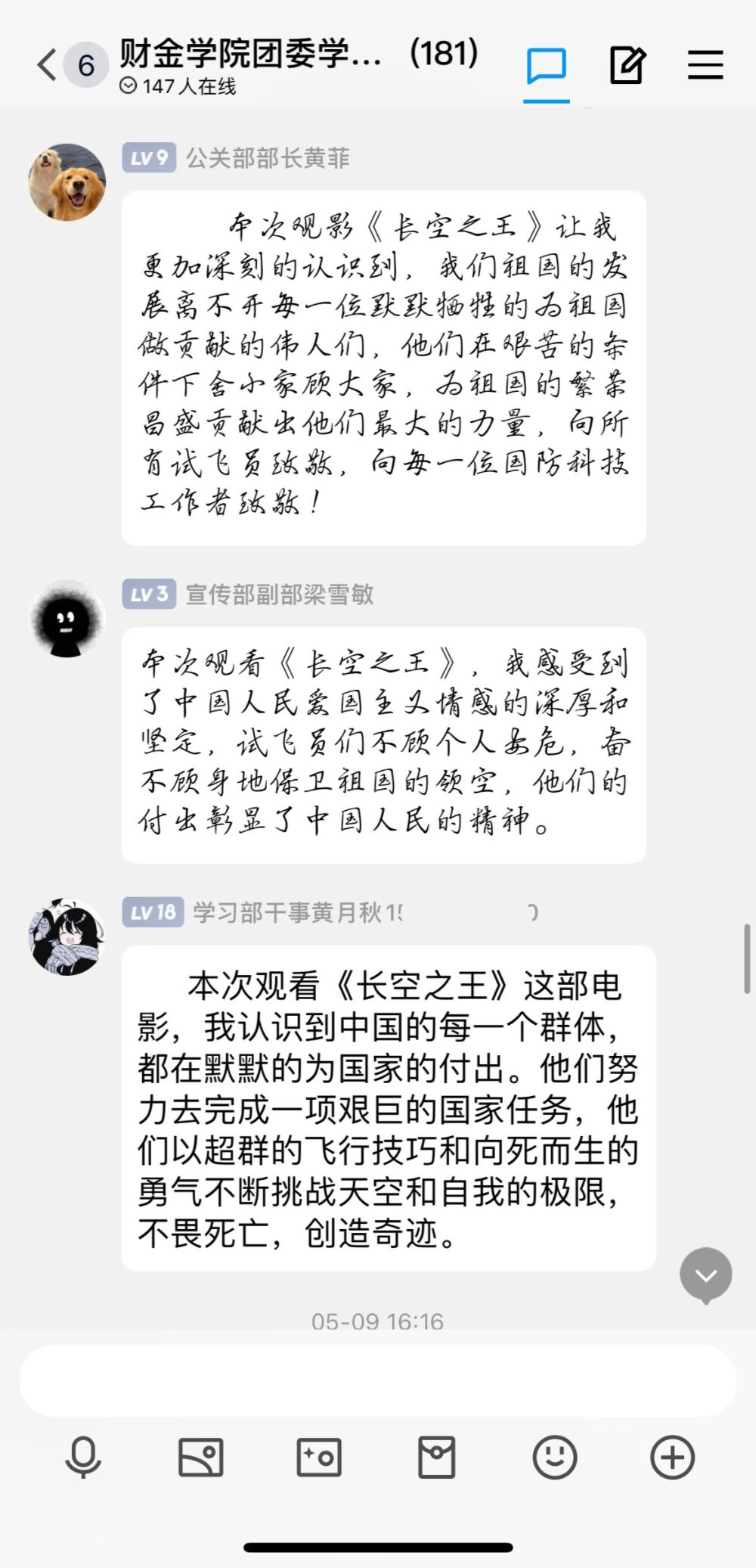756x1568 pixels.
Task: View 宣传部副部梁雪敏's avatar profile
Action: [x=67, y=619]
